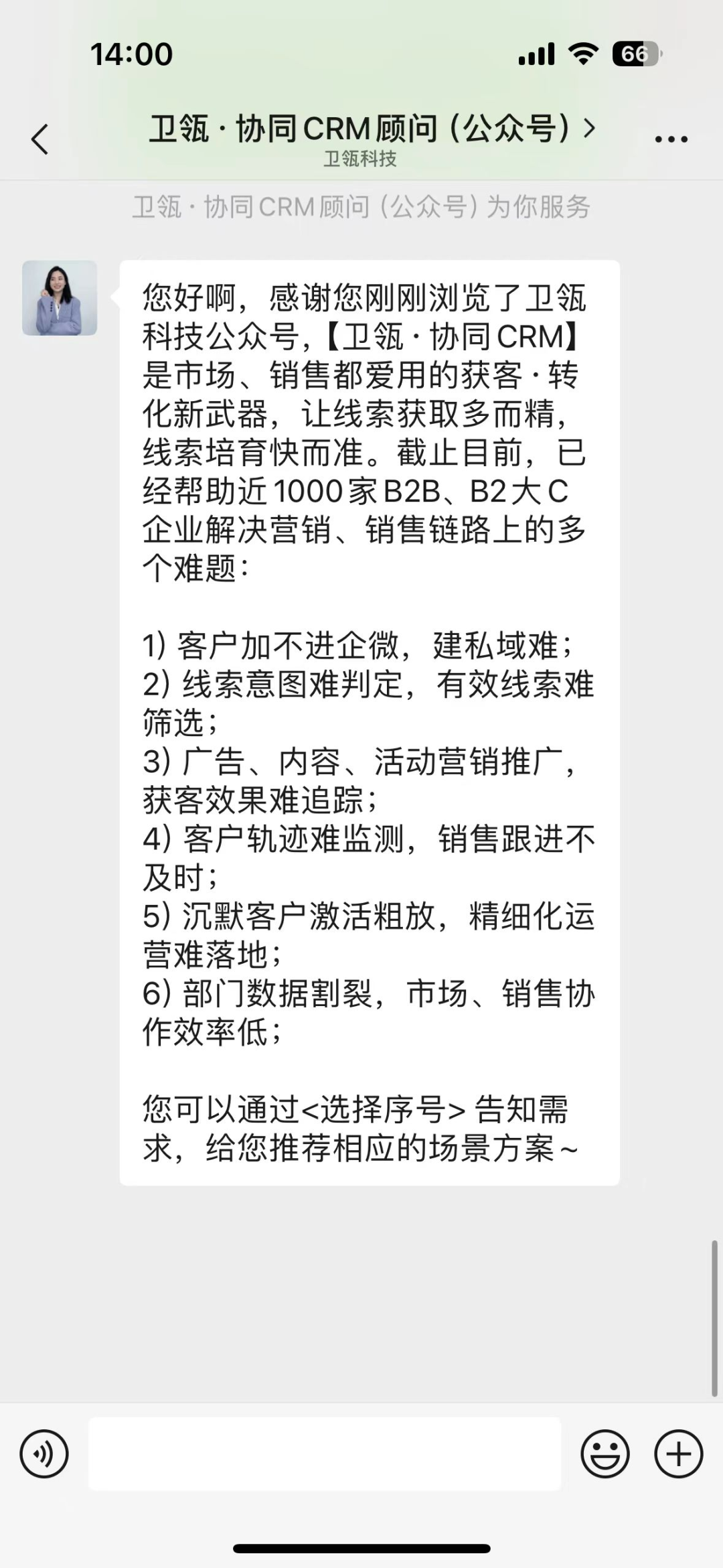This screenshot has height=1568, width=723.
Task: Focus the message text field
Action: click(325, 1453)
